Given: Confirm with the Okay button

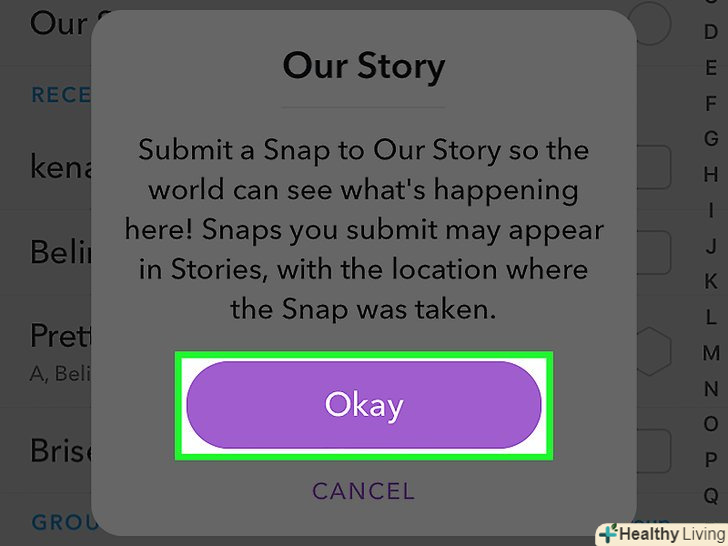Looking at the screenshot, I should pyautogui.click(x=364, y=405).
